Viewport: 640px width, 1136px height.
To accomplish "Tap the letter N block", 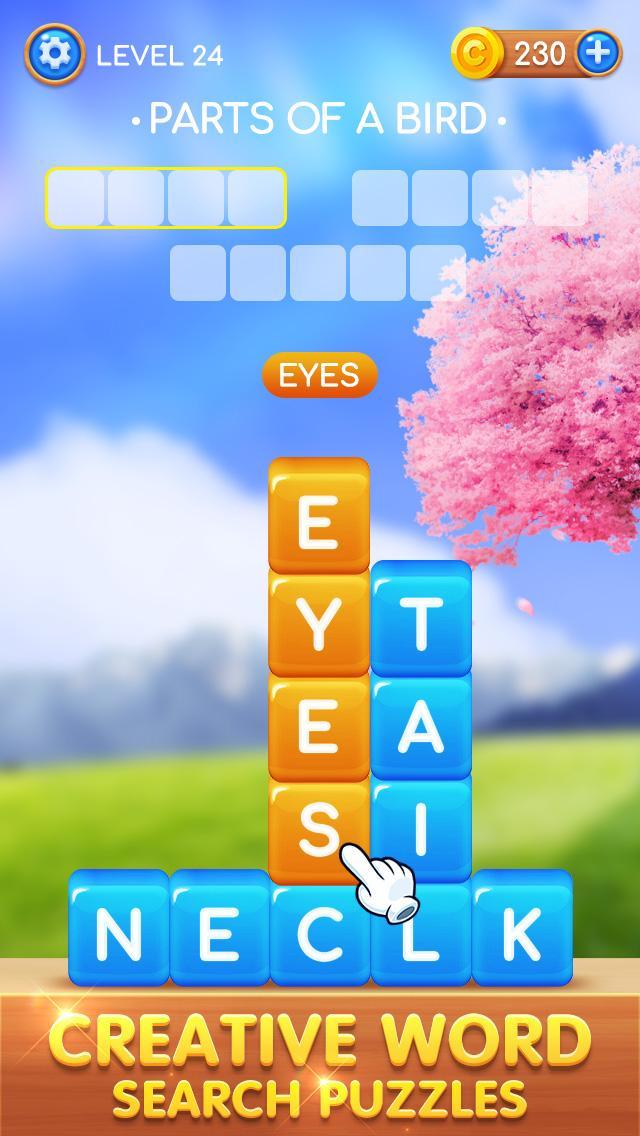I will pyautogui.click(x=118, y=932).
